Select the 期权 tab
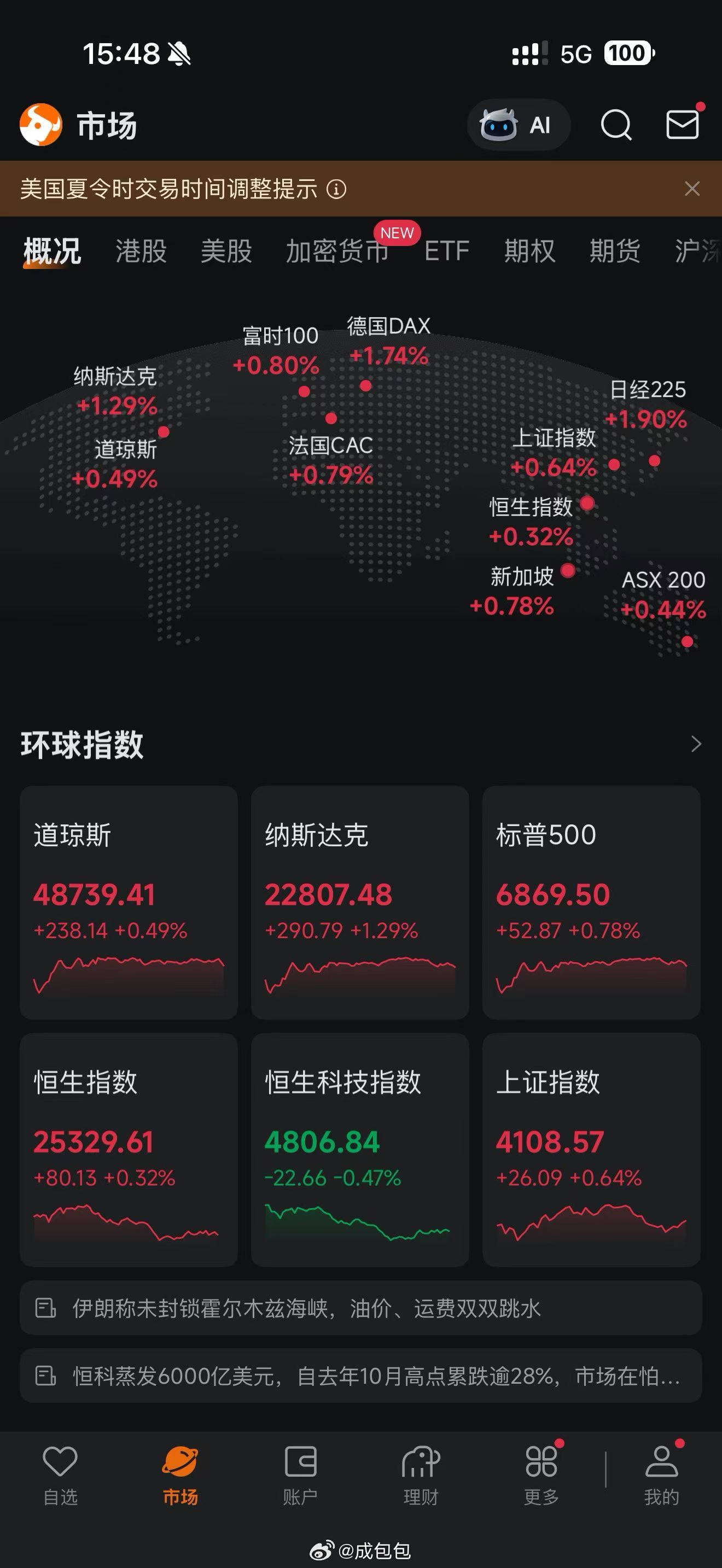Viewport: 722px width, 1568px height. tap(528, 251)
